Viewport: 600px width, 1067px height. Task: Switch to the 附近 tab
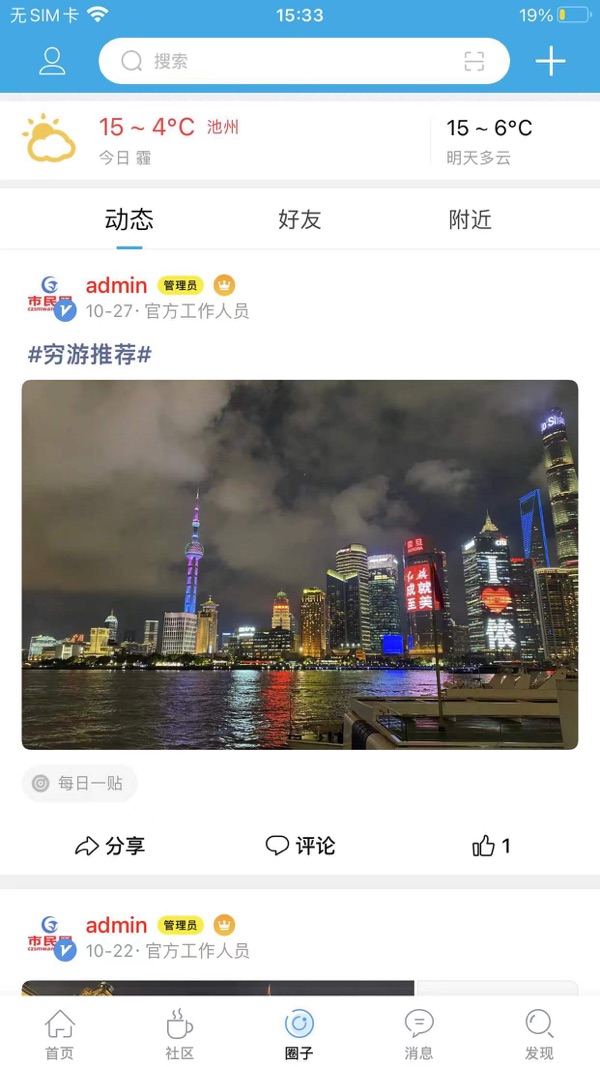coord(470,220)
